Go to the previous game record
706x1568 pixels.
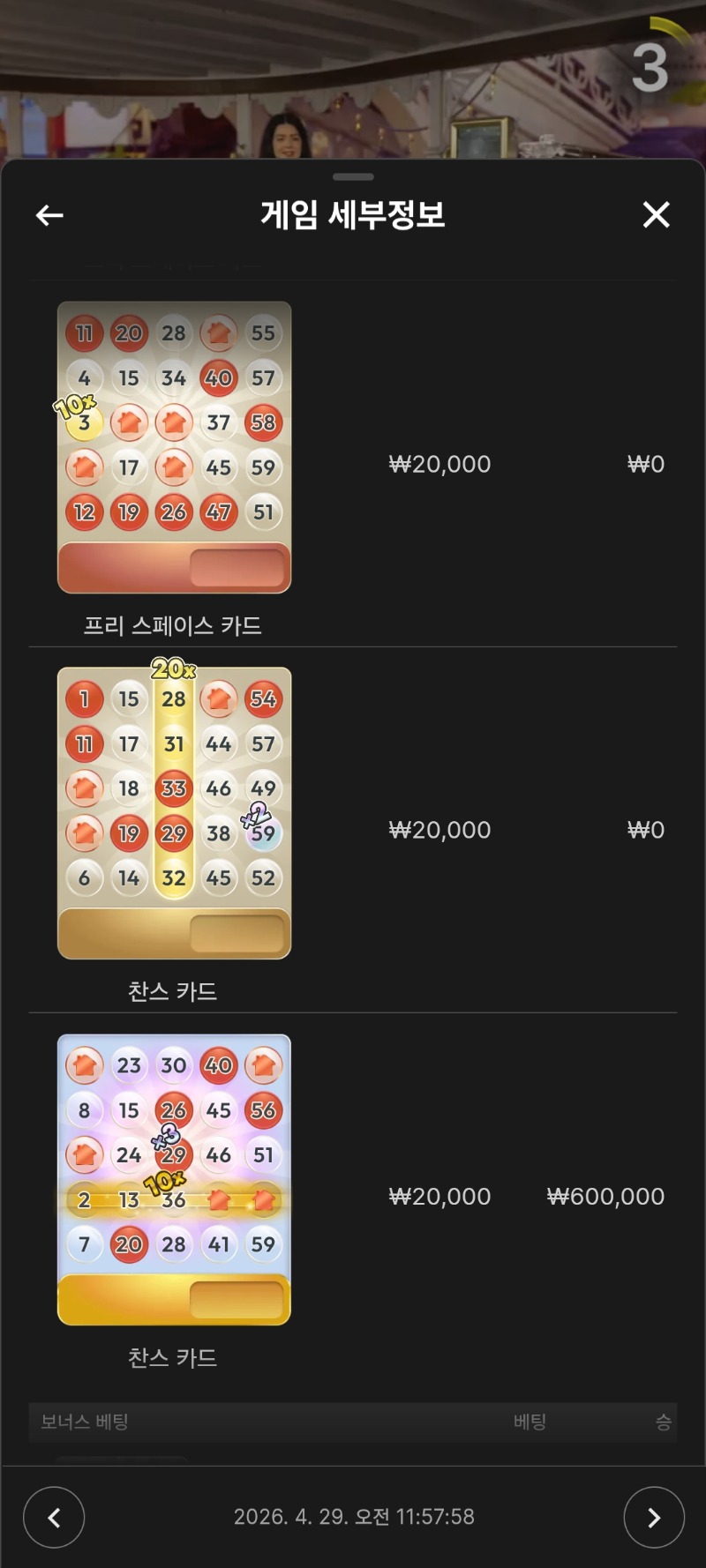click(x=54, y=1517)
